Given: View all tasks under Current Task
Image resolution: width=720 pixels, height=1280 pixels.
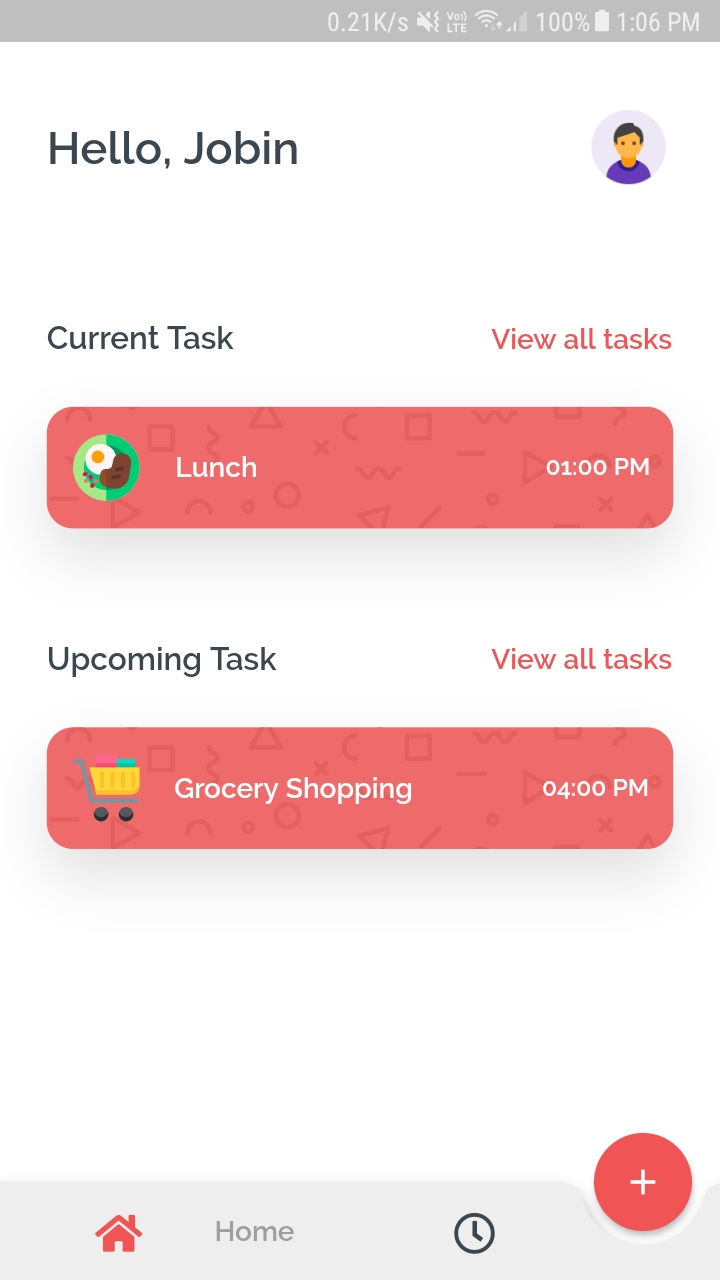Looking at the screenshot, I should 581,339.
